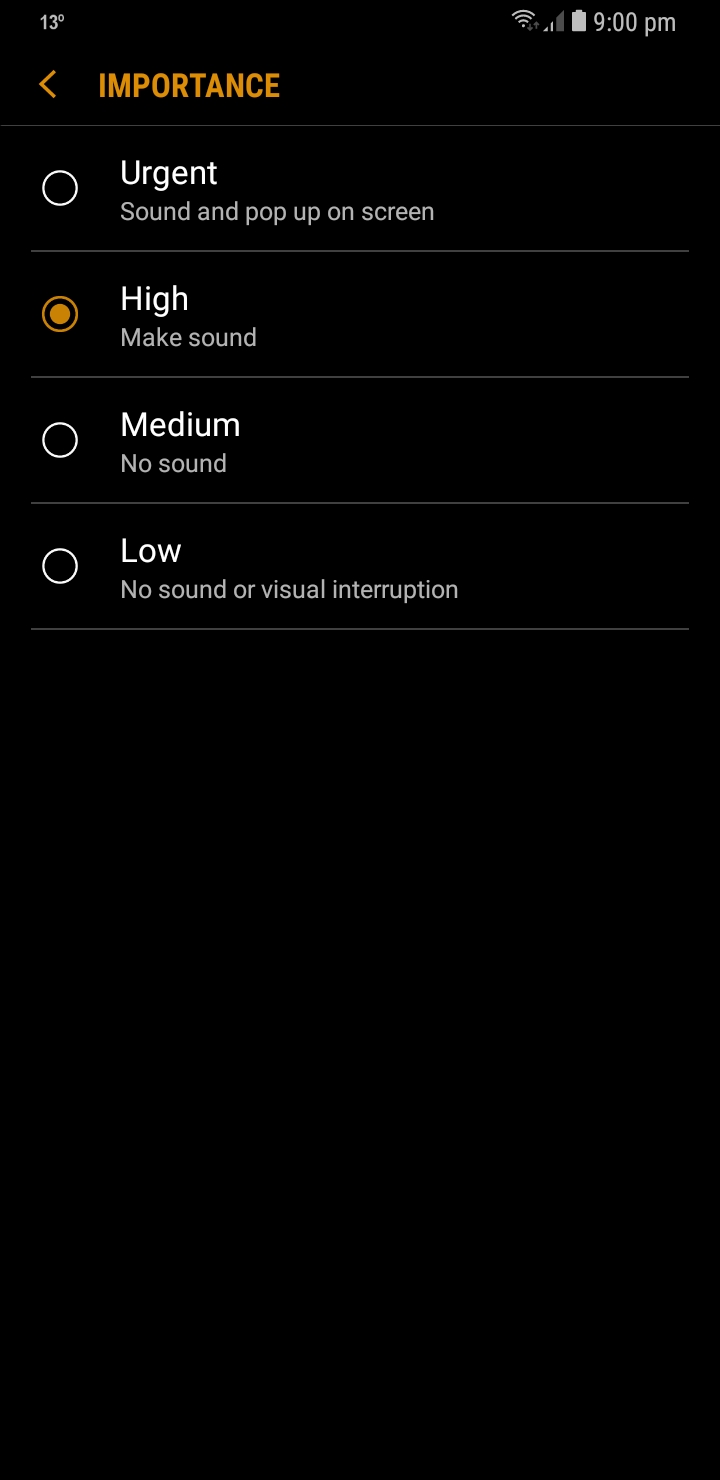
Task: Select Urgent importance
Action: coord(360,189)
